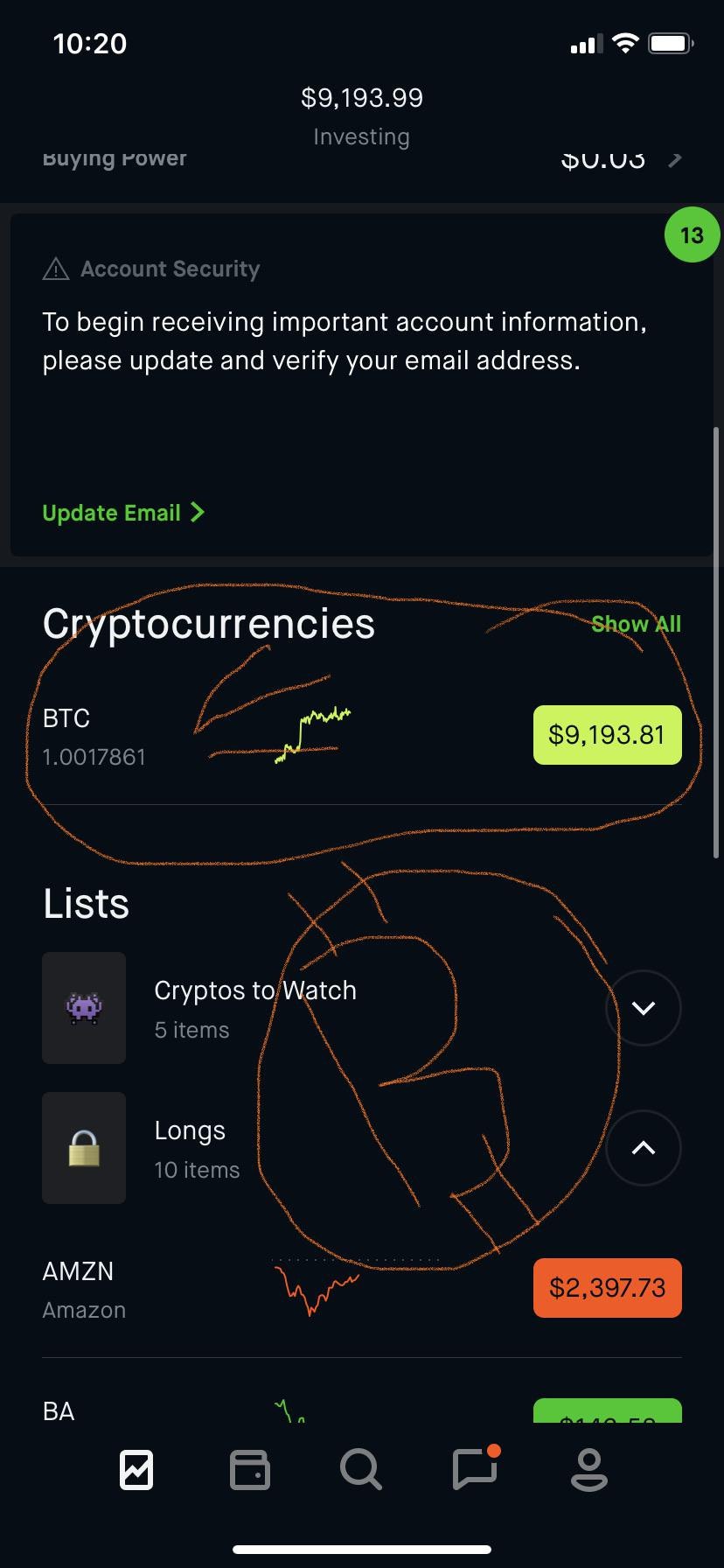Tap the Update Email link

[x=123, y=513]
